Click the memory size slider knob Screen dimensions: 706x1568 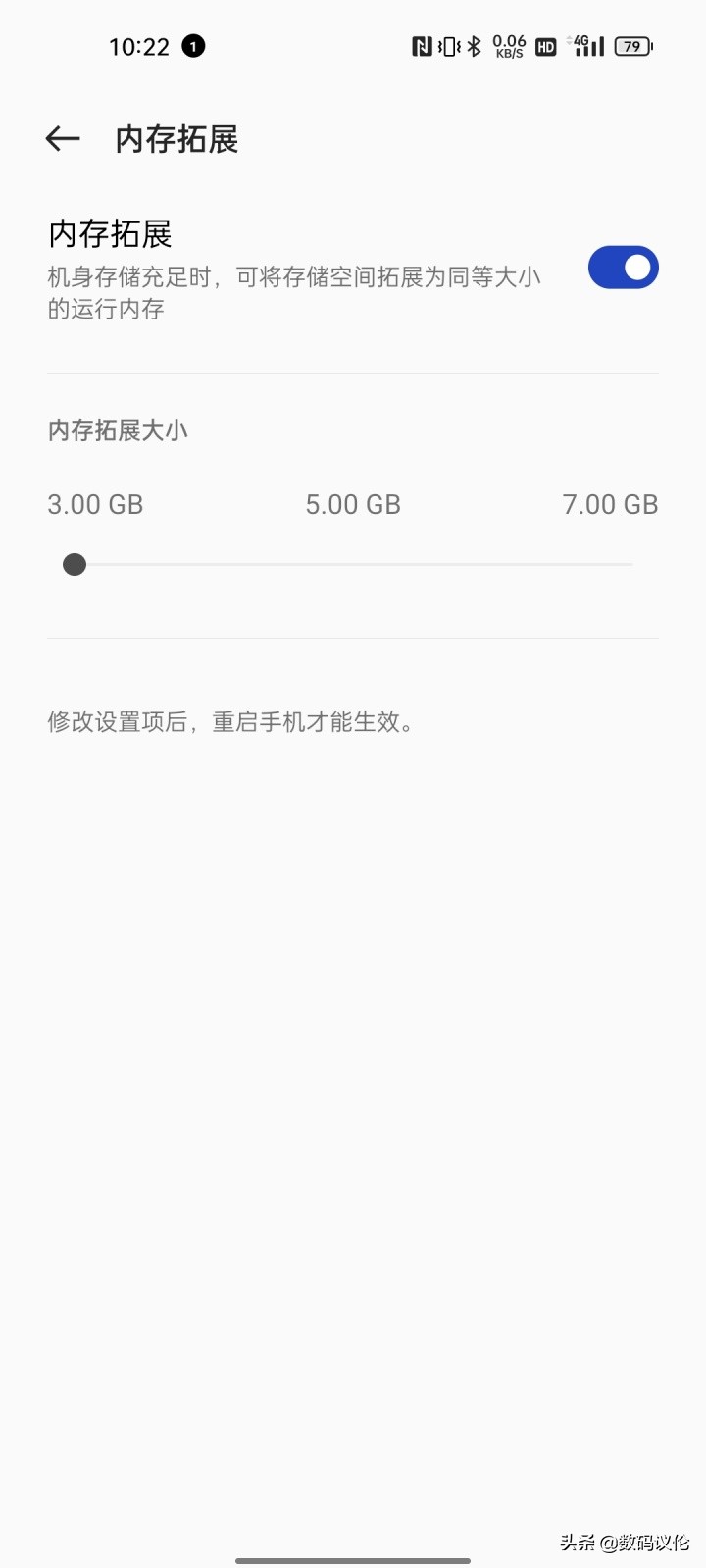pyautogui.click(x=74, y=563)
